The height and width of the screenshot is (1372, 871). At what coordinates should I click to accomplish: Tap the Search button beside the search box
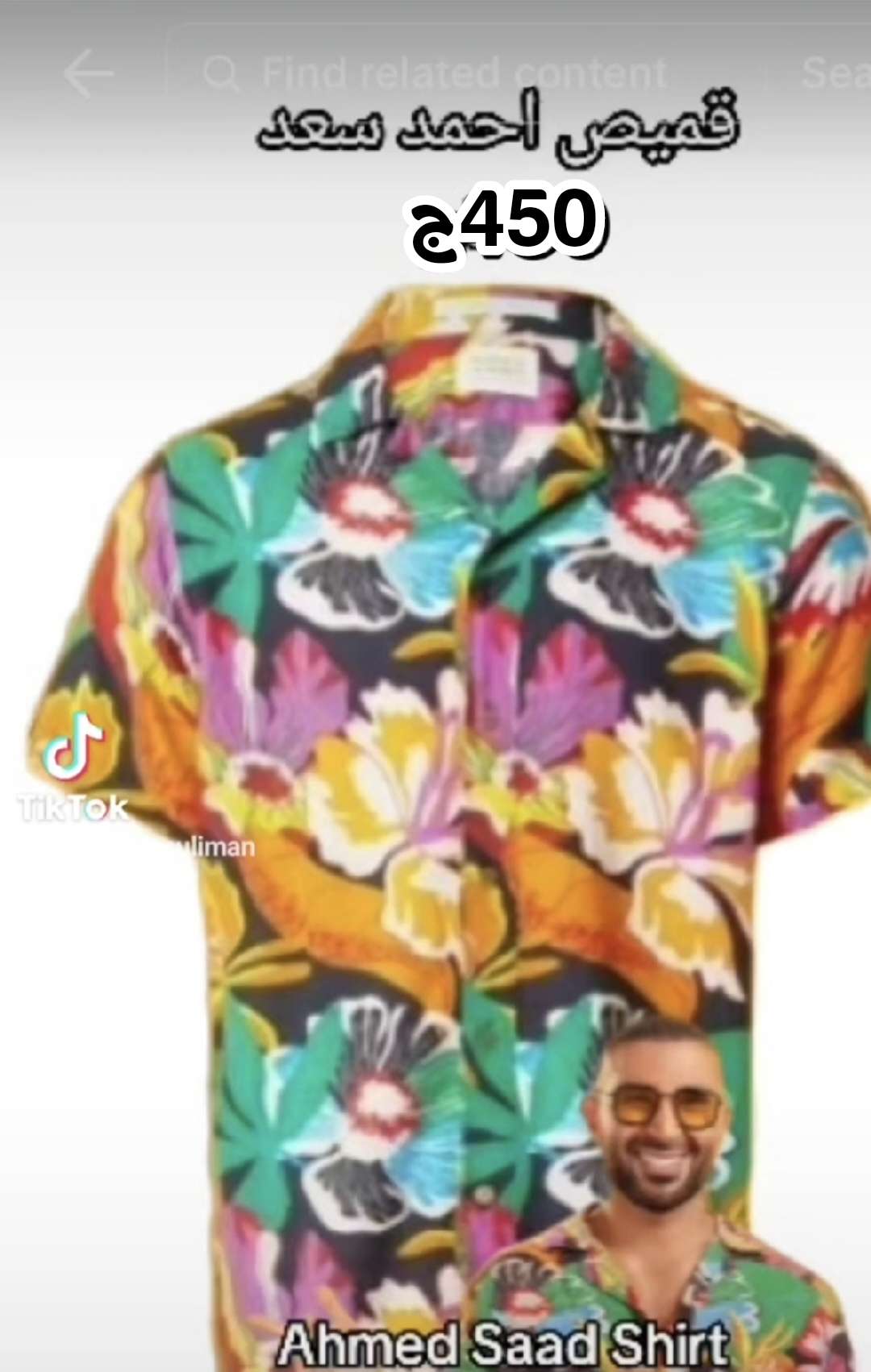pos(835,73)
